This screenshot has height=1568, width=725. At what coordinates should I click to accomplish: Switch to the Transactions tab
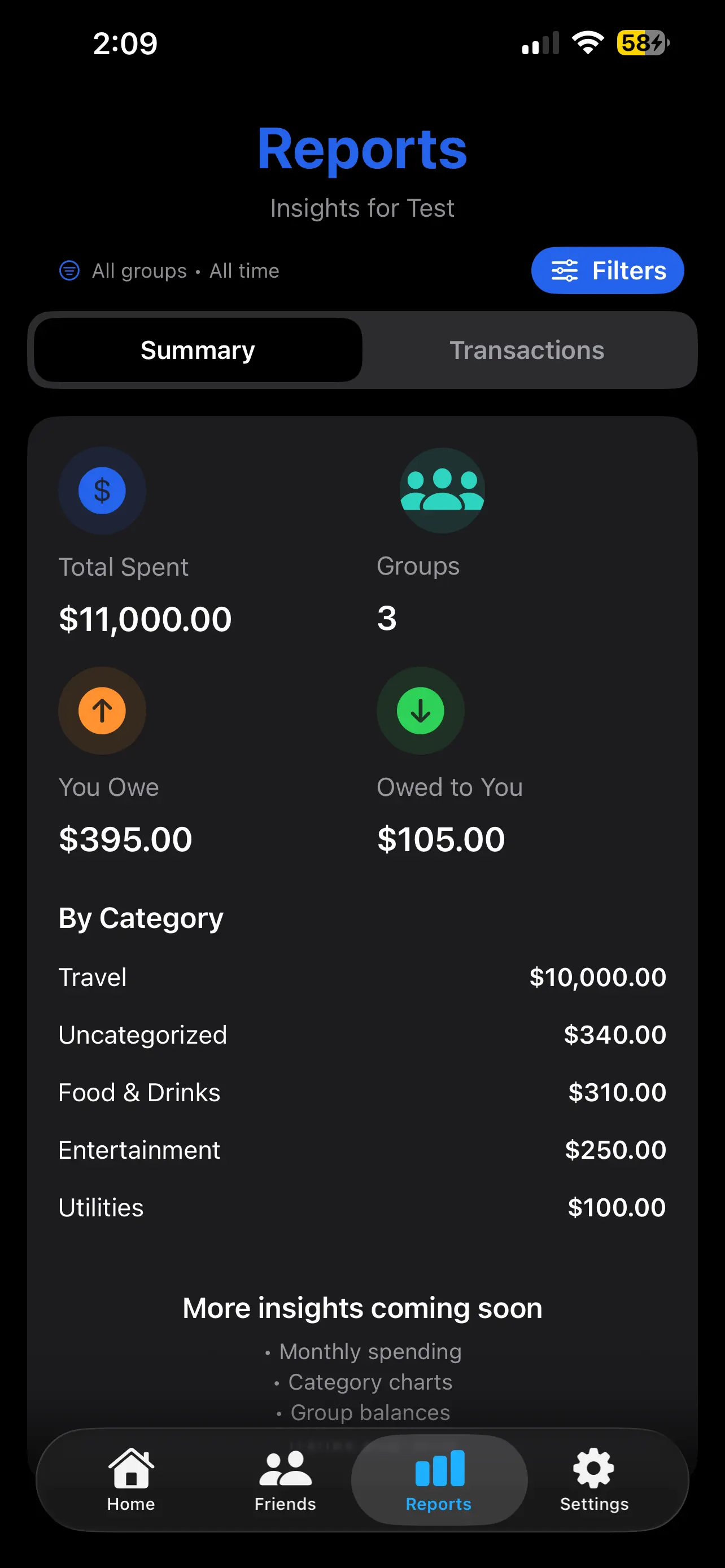click(527, 350)
